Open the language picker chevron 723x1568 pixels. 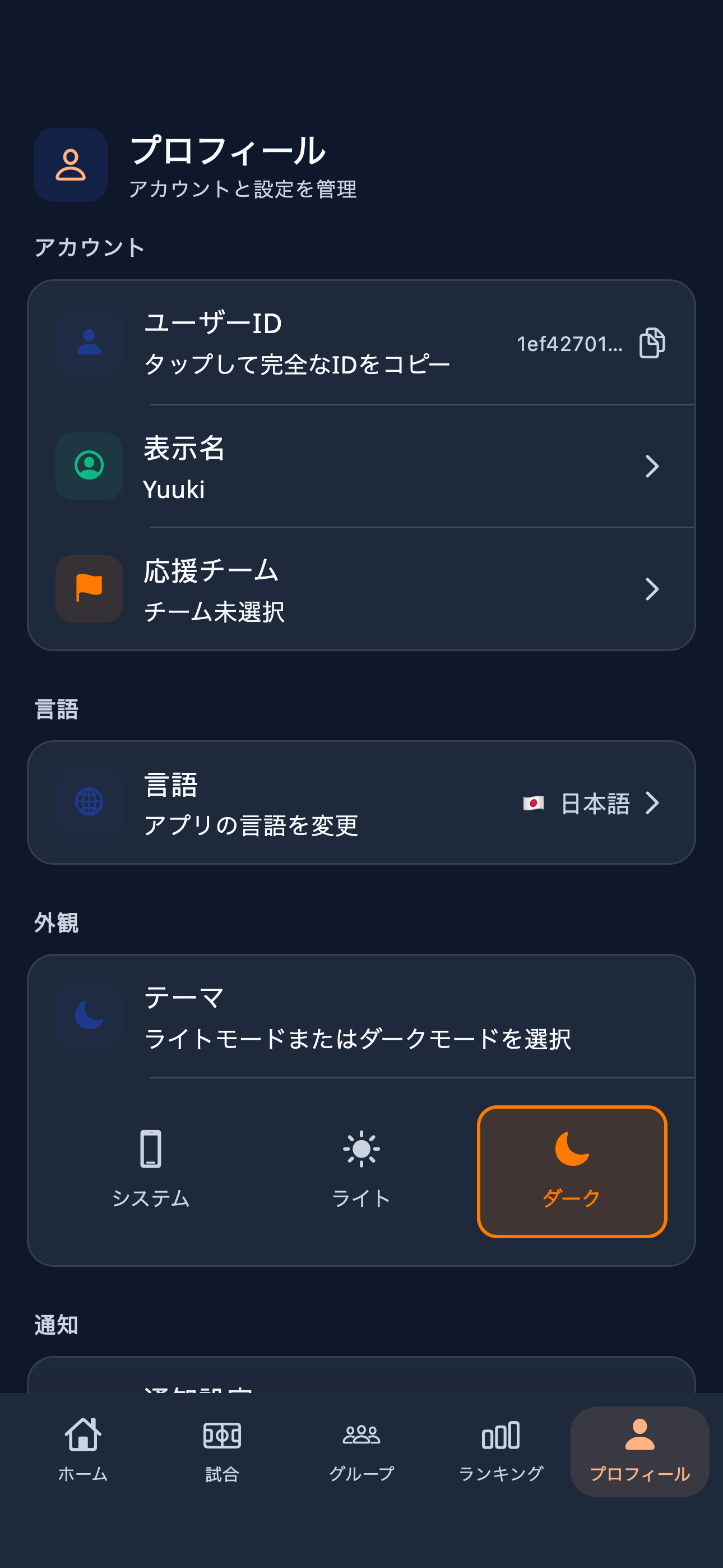(653, 803)
